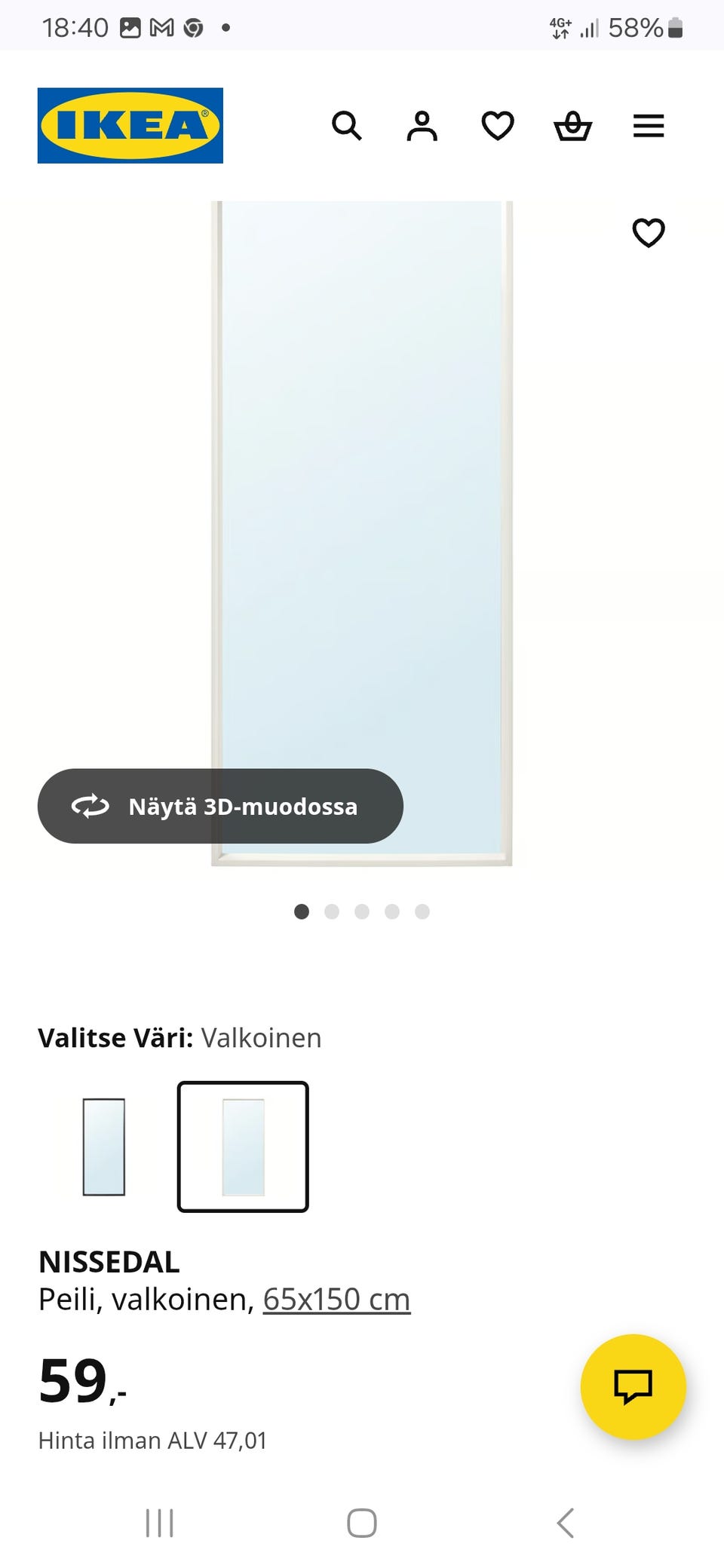Open the shopping basket

click(573, 126)
